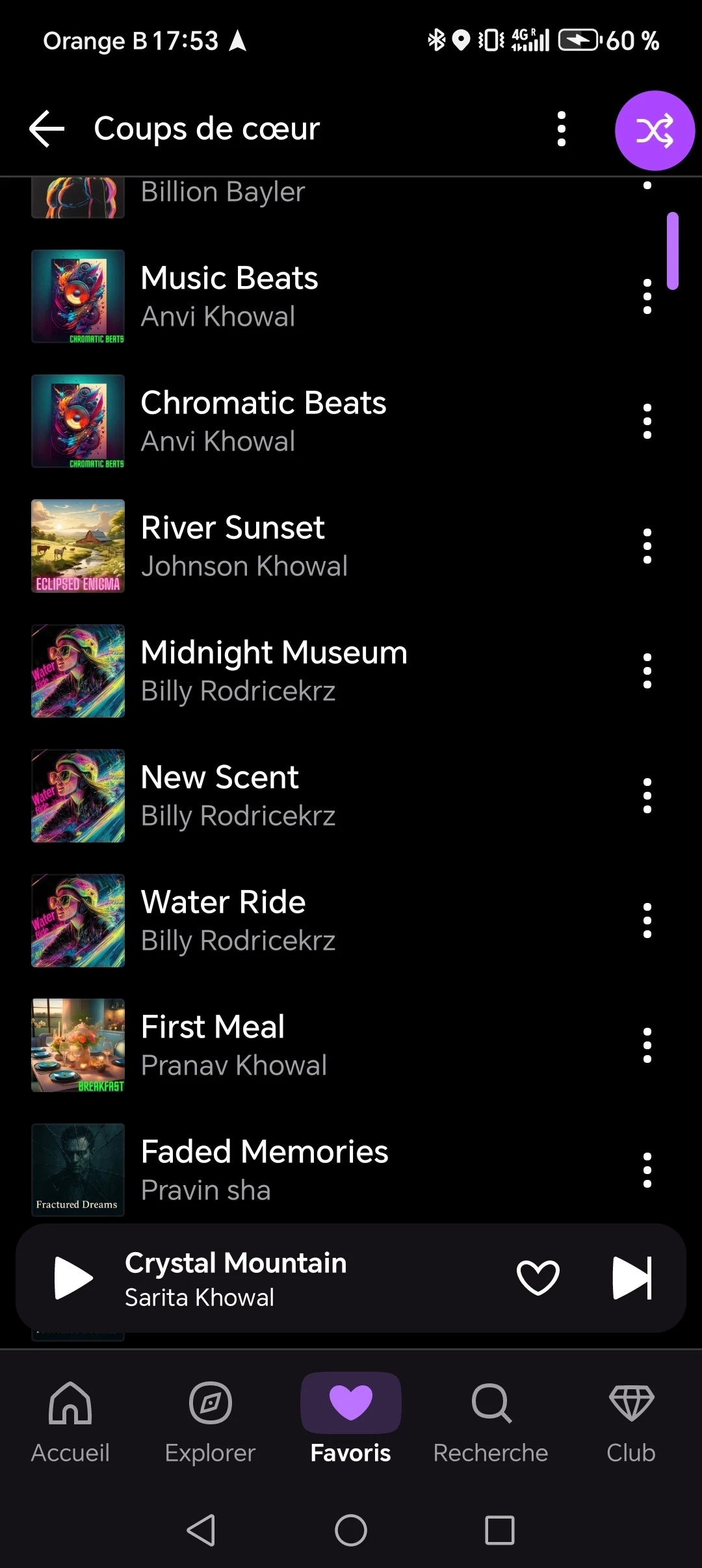
Task: Shuffle the Coups de cœur playlist
Action: pos(655,131)
